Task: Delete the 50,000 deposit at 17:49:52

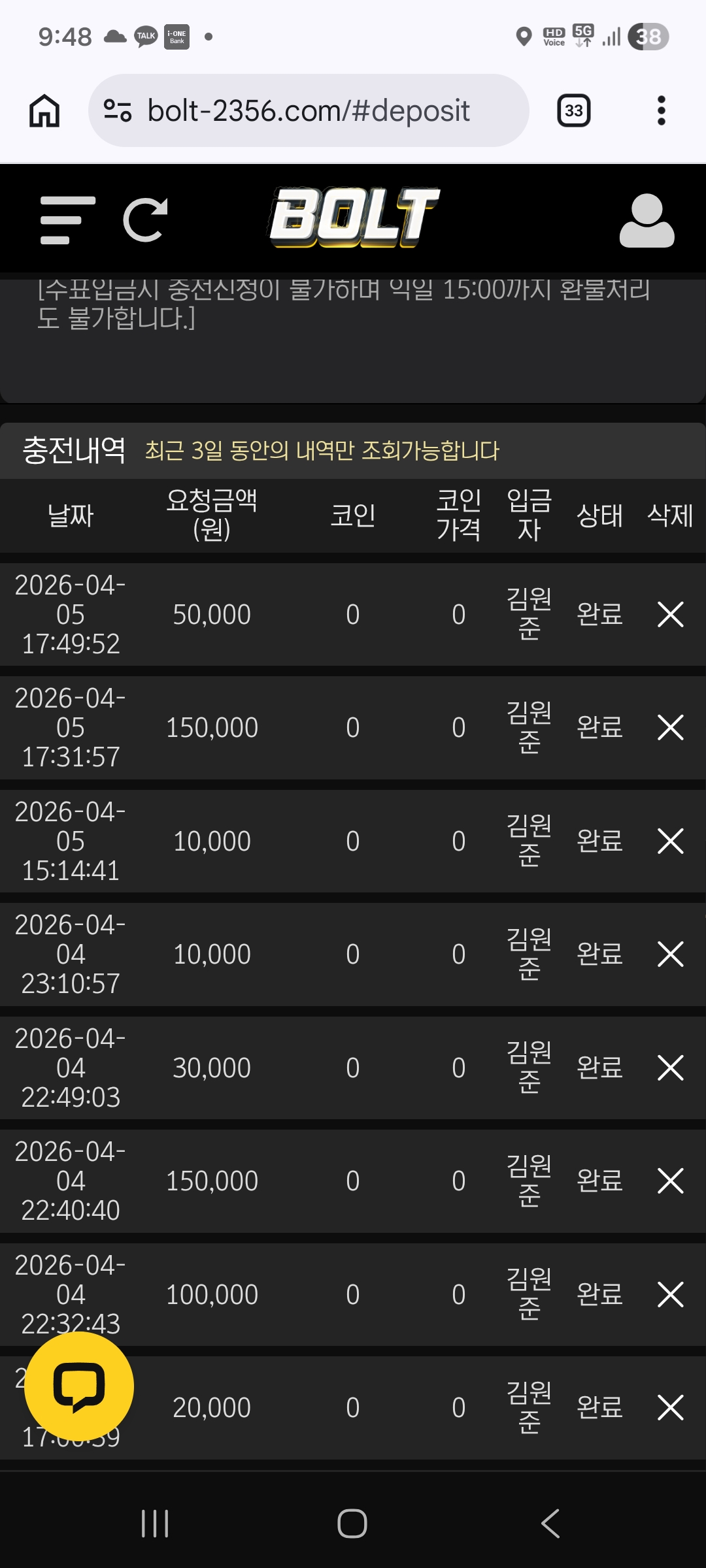Action: [670, 615]
